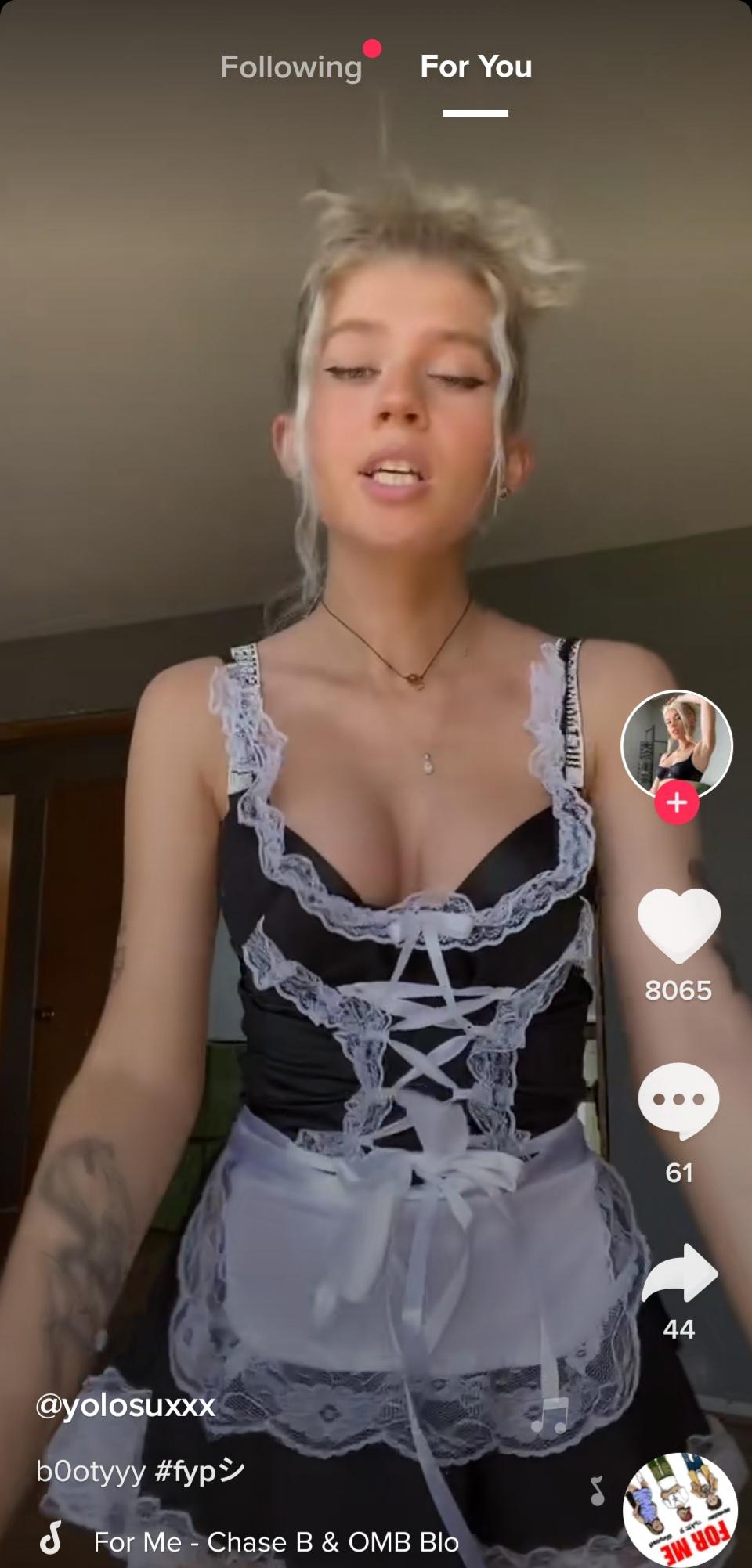Tap the like count showing 8065
This screenshot has height=1568, width=752.
[x=681, y=989]
